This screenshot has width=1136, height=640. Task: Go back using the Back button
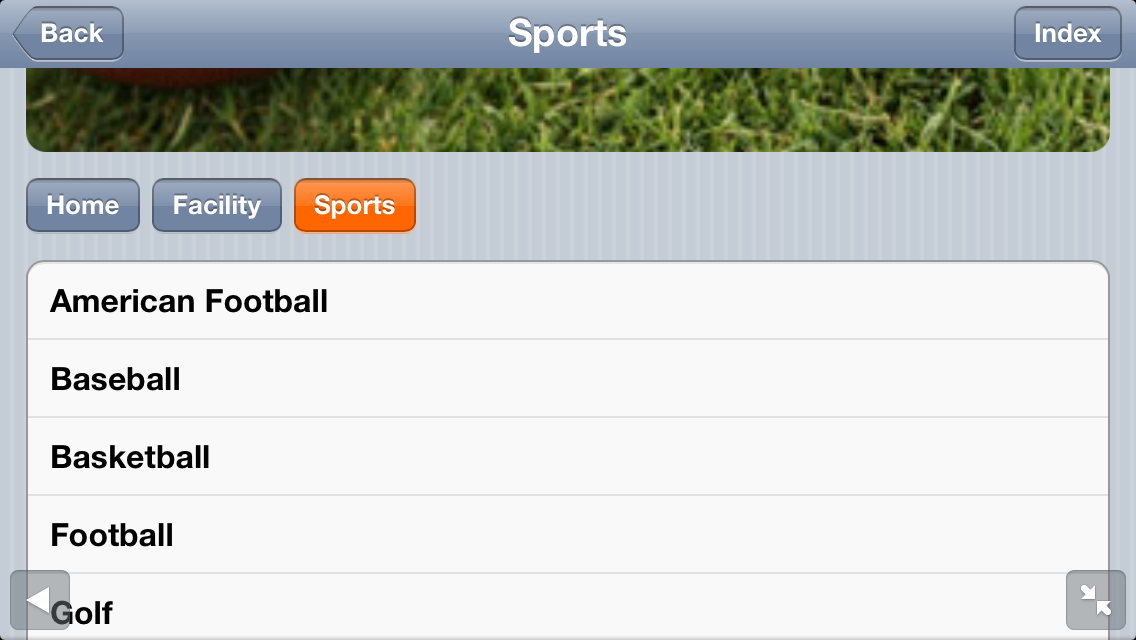68,34
